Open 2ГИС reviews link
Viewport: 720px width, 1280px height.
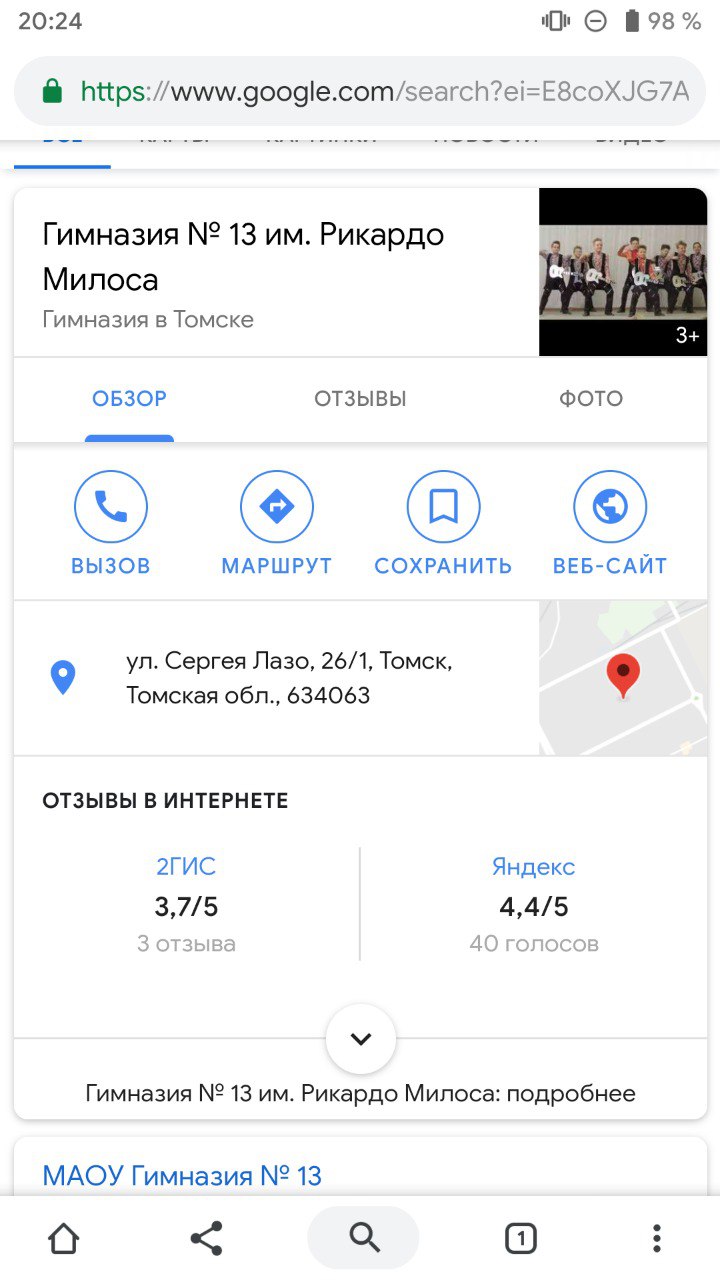(x=186, y=866)
